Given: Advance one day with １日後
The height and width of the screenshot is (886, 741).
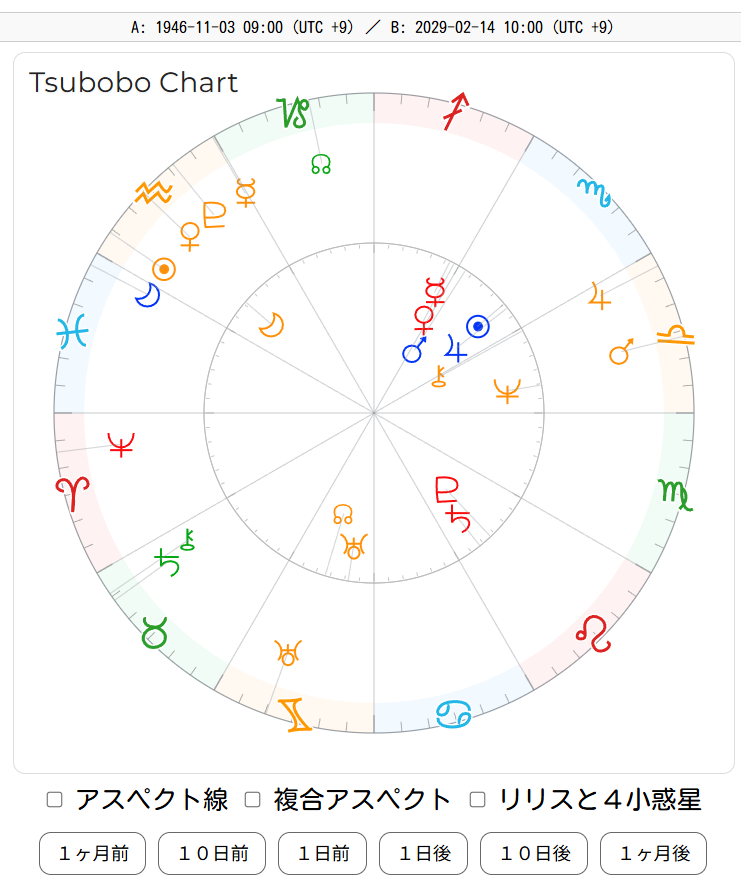Looking at the screenshot, I should coord(425,853).
